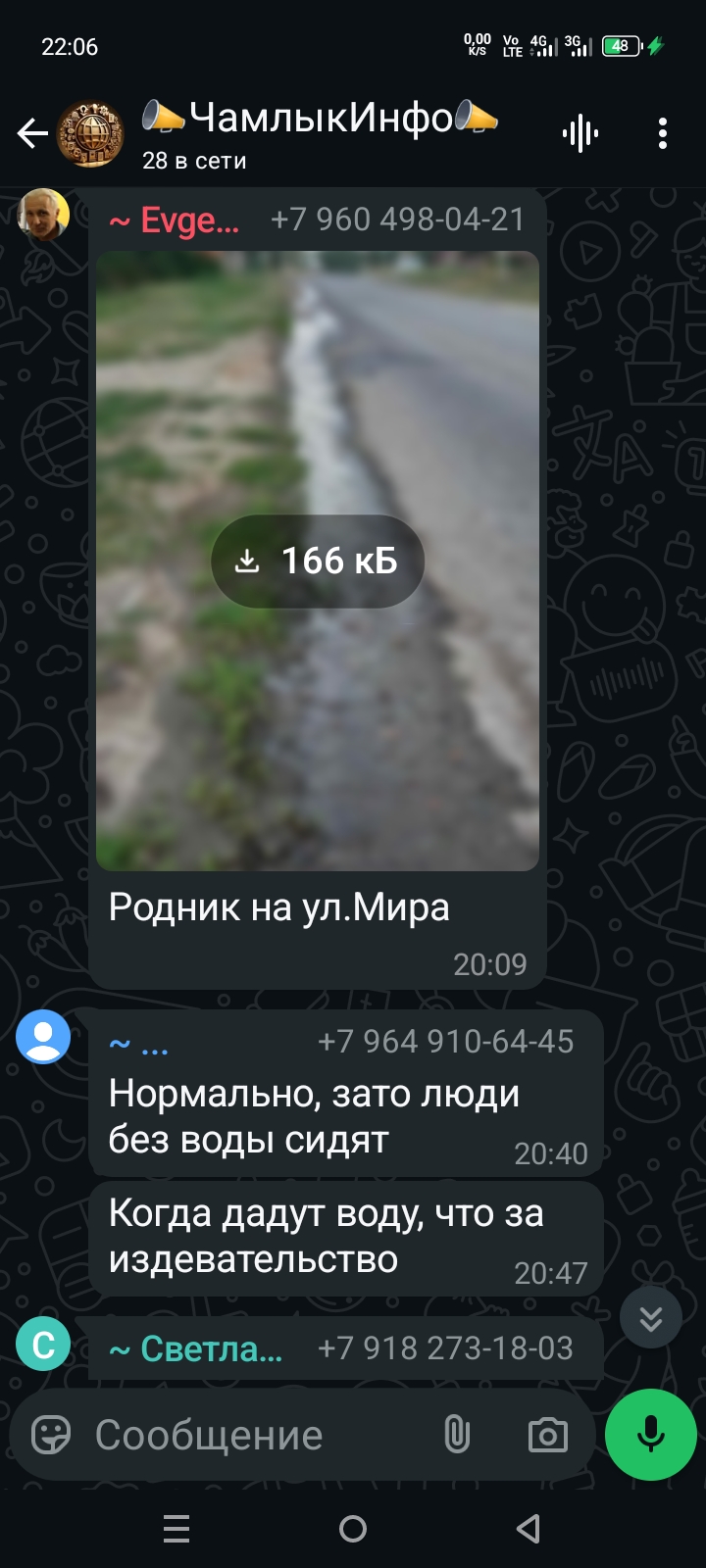Go back to the chat list
This screenshot has height=1568, width=706.
[x=32, y=133]
